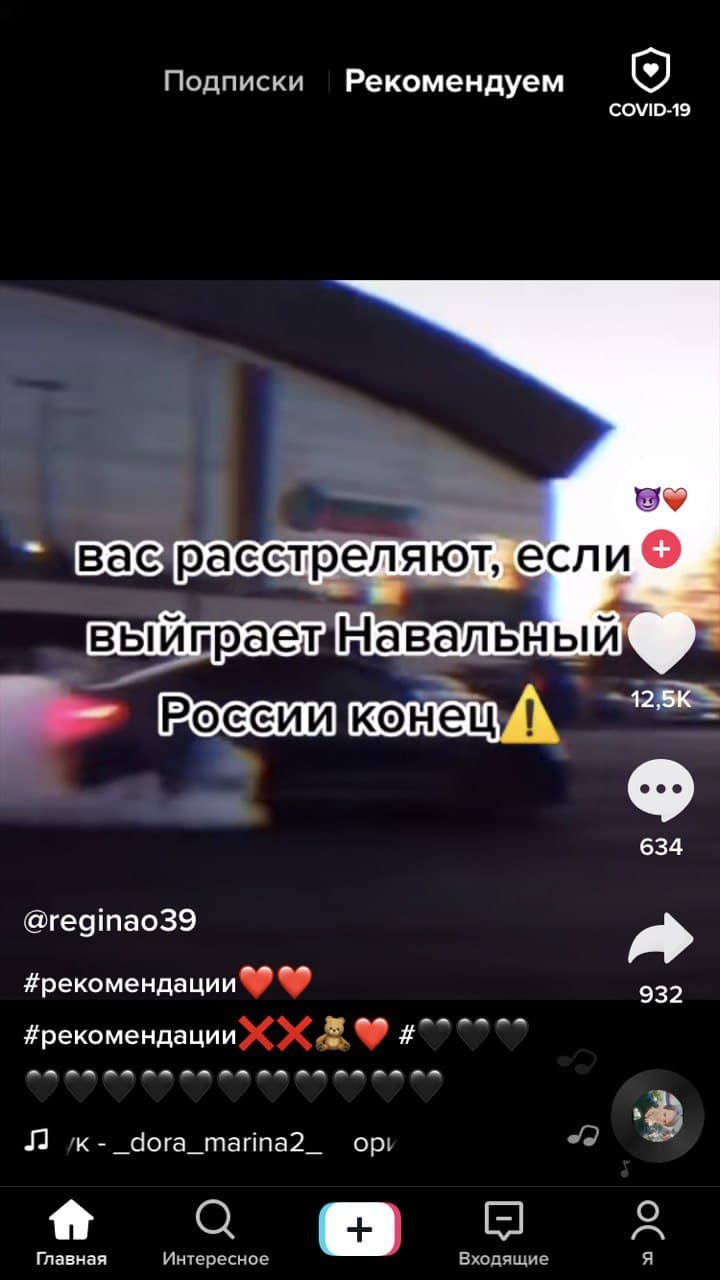
Task: Share this video via the arrow
Action: click(x=660, y=942)
